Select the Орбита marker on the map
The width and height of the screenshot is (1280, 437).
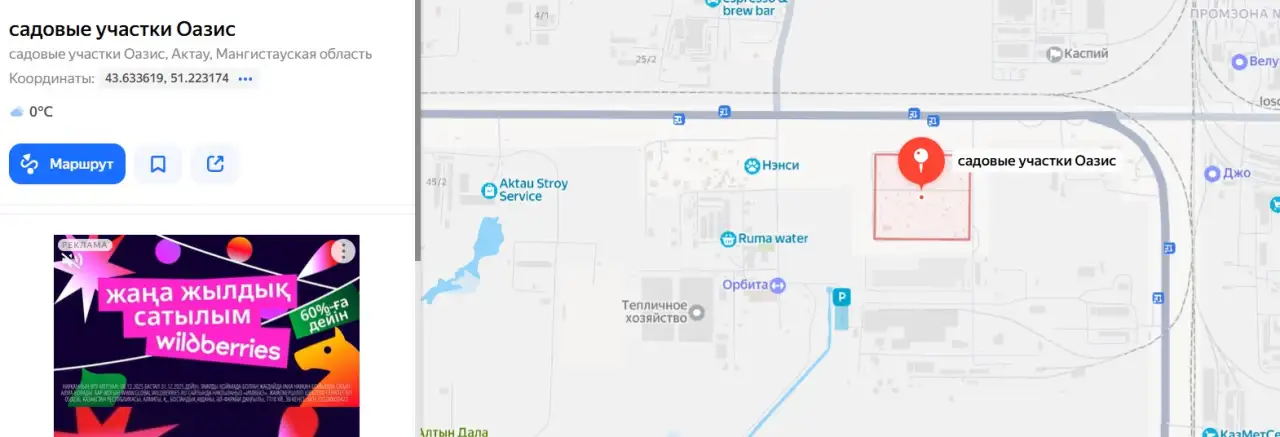pyautogui.click(x=779, y=285)
